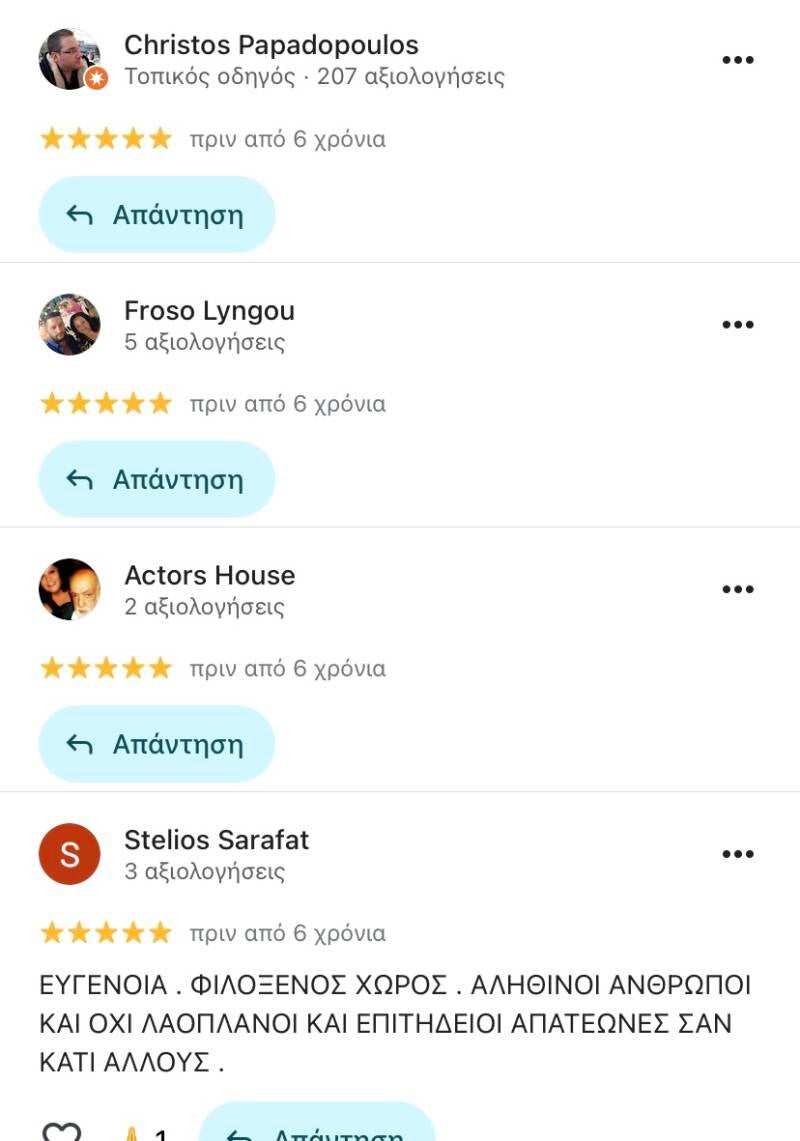Like Stelios Sarafat's review with the heart
The image size is (800, 1141).
click(61, 1132)
